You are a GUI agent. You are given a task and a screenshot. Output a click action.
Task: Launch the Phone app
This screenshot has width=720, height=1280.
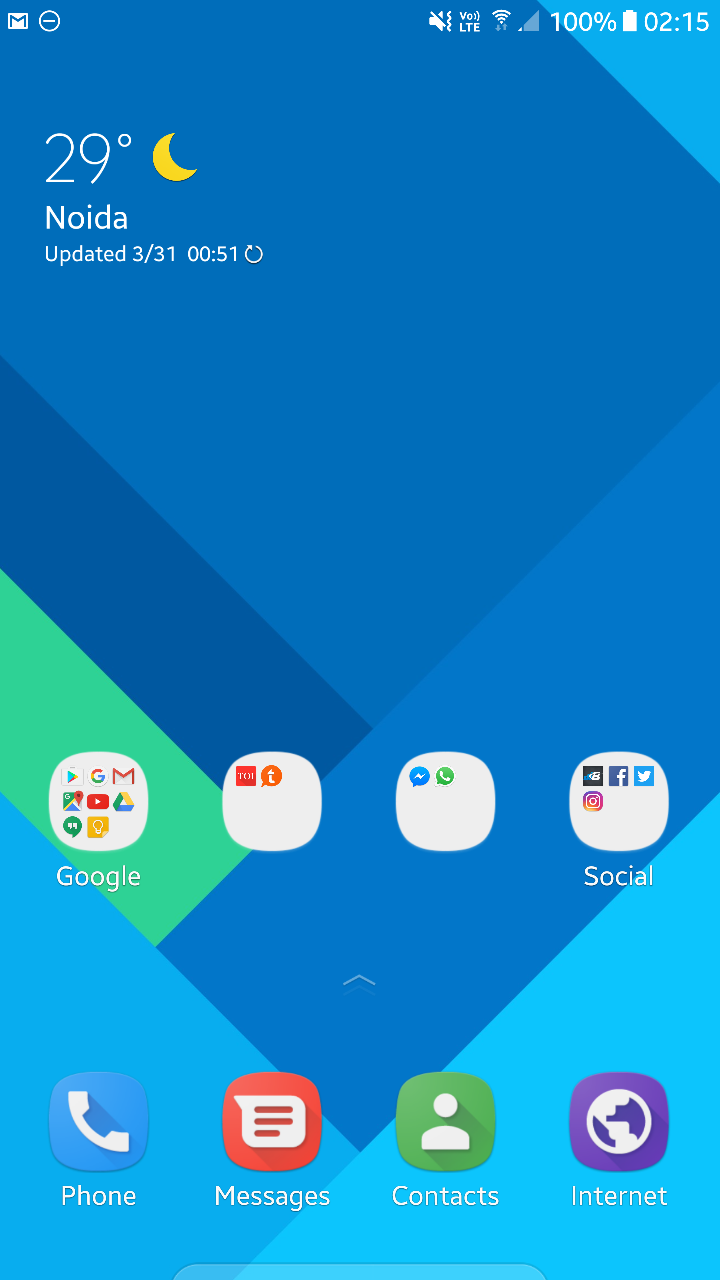[98, 1122]
